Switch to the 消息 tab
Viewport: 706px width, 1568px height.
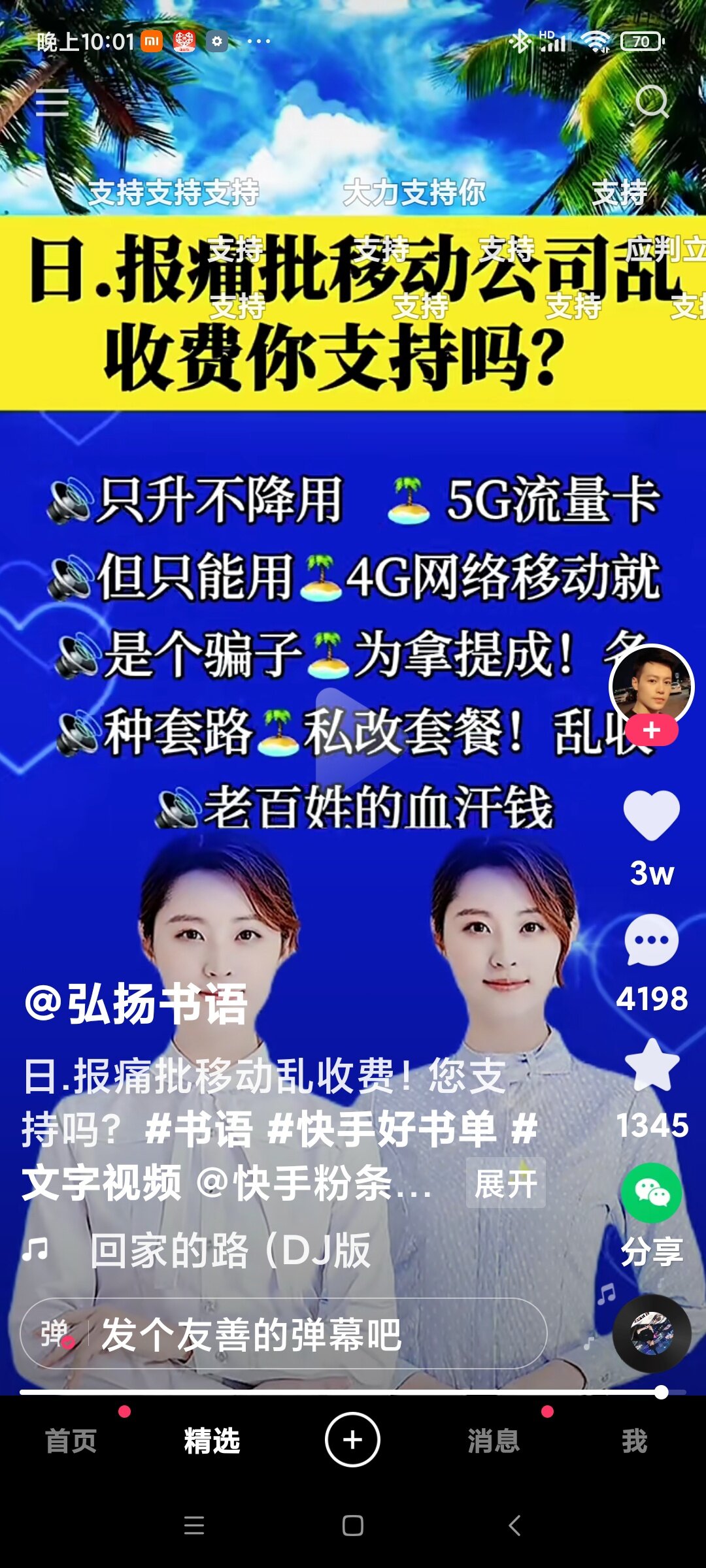pyautogui.click(x=494, y=1441)
